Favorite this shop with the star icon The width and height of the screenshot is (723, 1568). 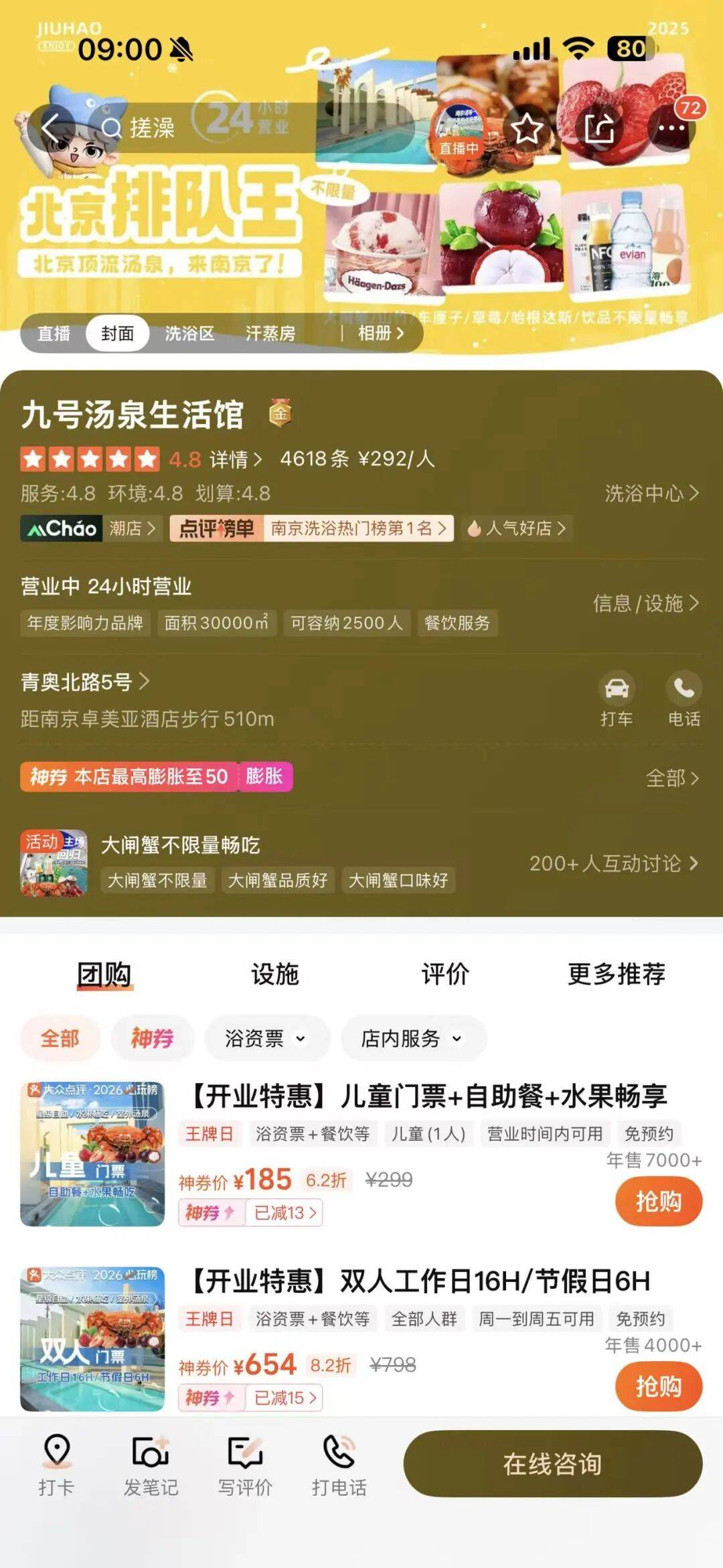(528, 128)
